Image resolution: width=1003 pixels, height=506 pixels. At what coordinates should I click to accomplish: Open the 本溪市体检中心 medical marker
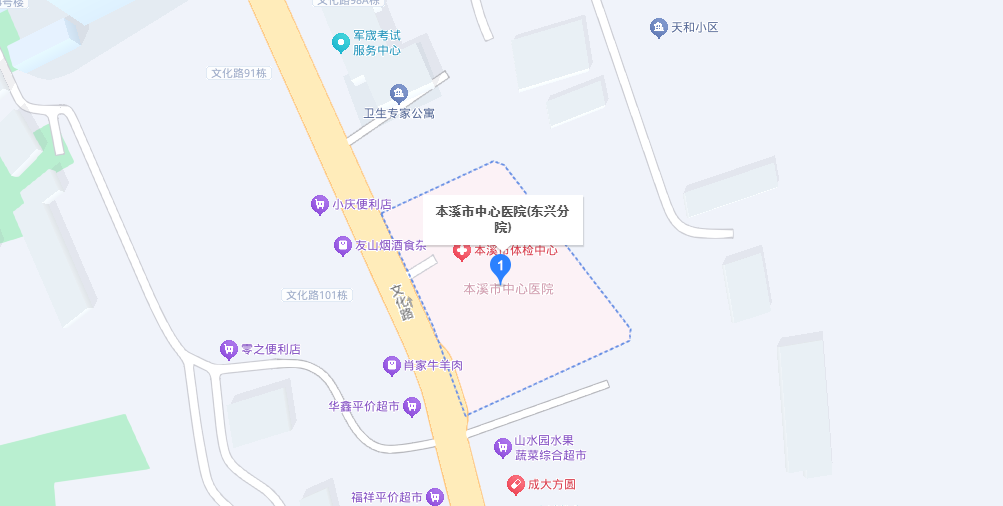[x=461, y=250]
